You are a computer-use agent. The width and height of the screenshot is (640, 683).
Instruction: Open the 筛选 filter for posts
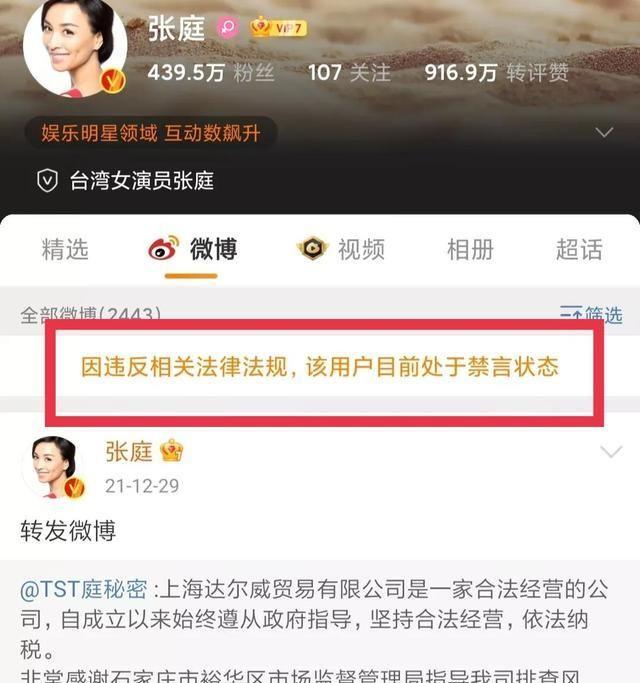(x=592, y=315)
